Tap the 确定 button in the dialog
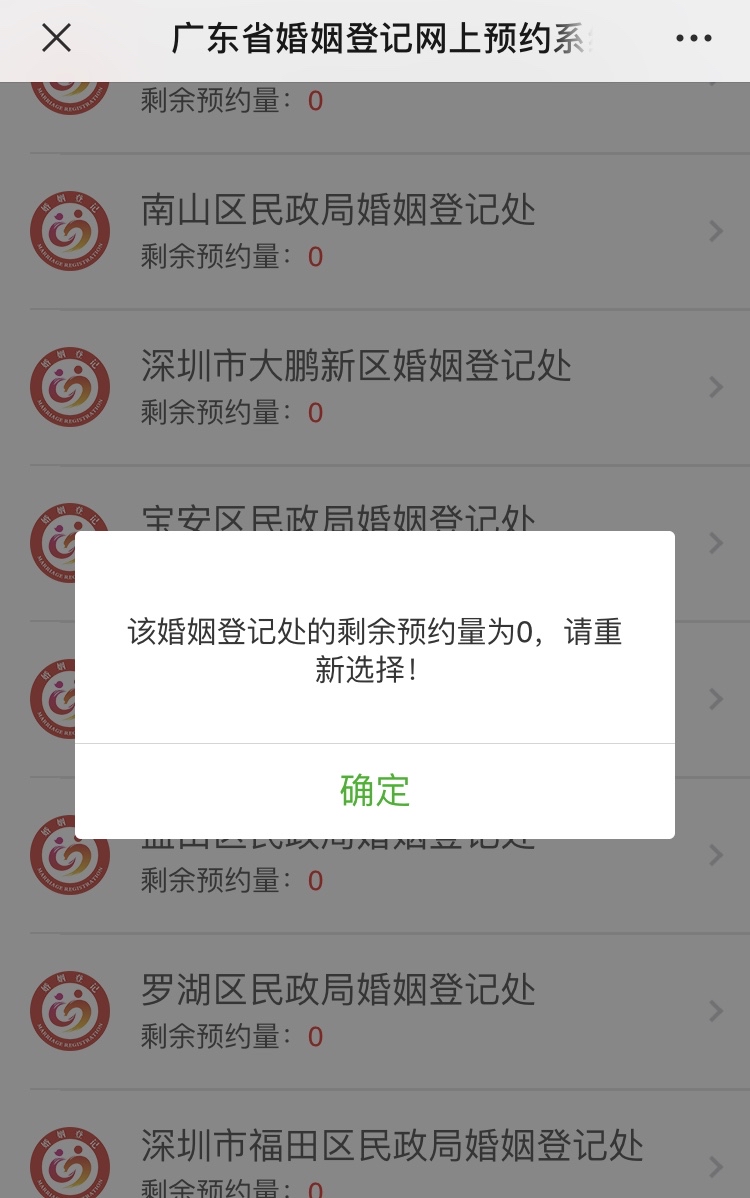This screenshot has width=750, height=1198. (x=375, y=791)
